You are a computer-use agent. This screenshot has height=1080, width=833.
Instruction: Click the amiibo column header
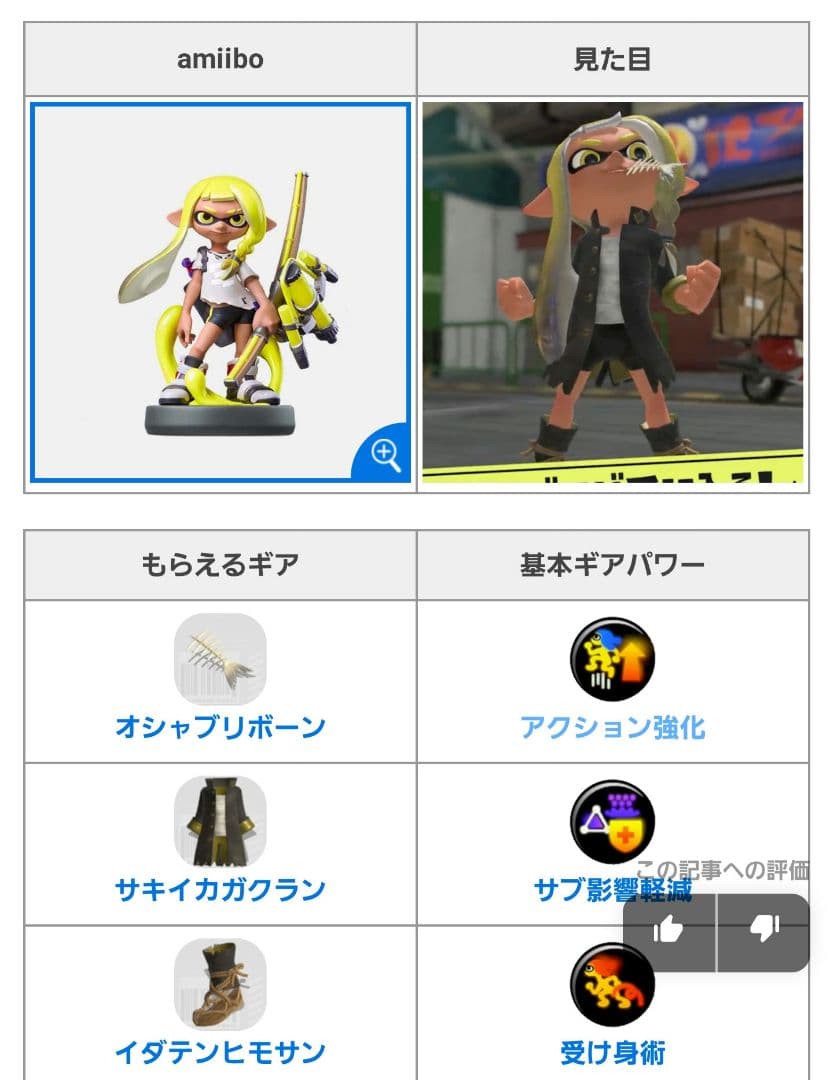click(218, 58)
